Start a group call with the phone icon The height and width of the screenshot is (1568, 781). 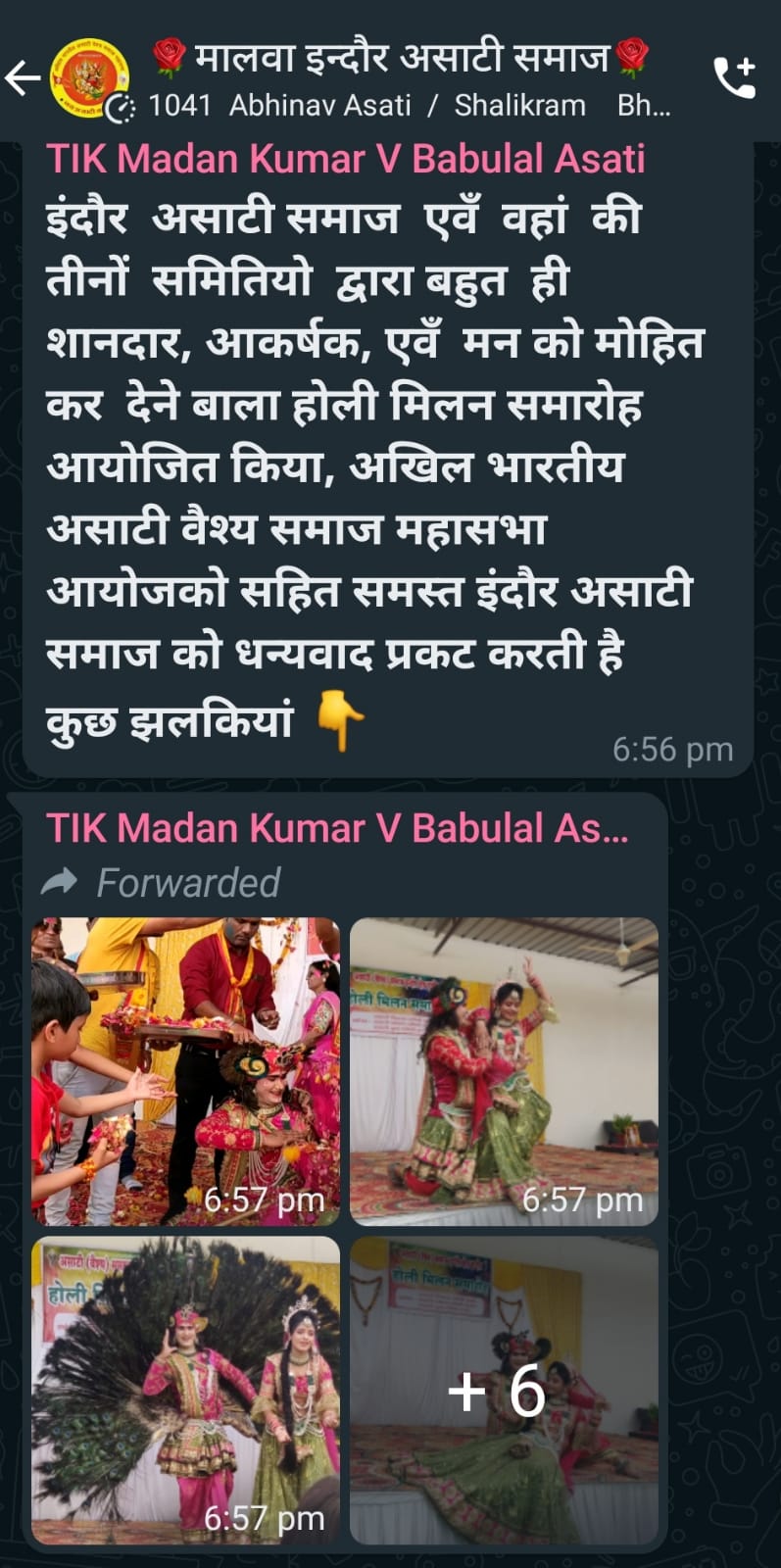click(734, 78)
